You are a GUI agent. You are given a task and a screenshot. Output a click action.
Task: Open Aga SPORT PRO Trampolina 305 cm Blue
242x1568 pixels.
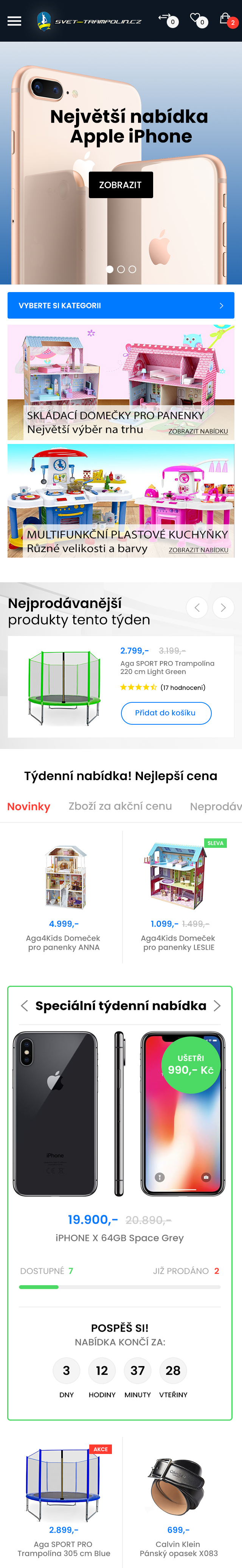pyautogui.click(x=64, y=1548)
